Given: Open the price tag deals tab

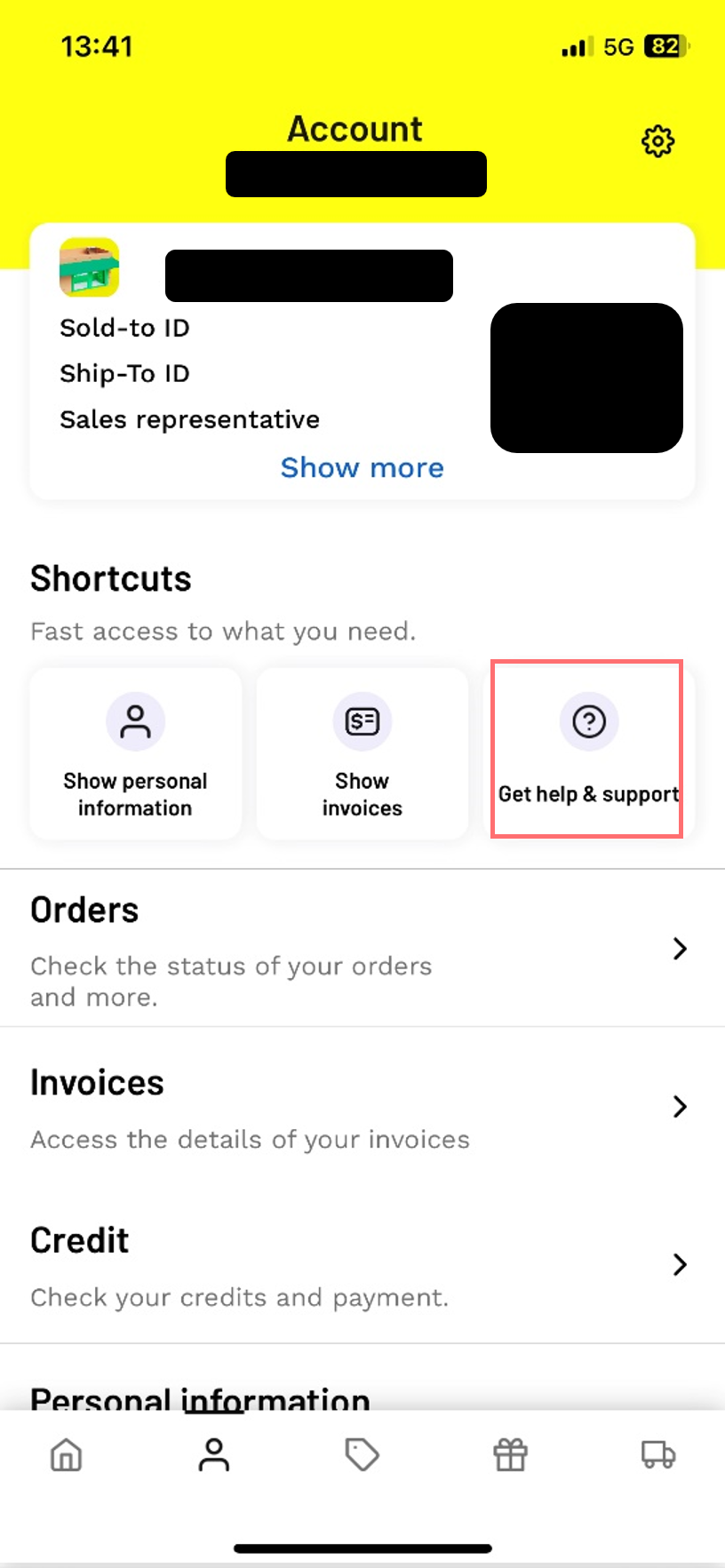Looking at the screenshot, I should tap(362, 1455).
